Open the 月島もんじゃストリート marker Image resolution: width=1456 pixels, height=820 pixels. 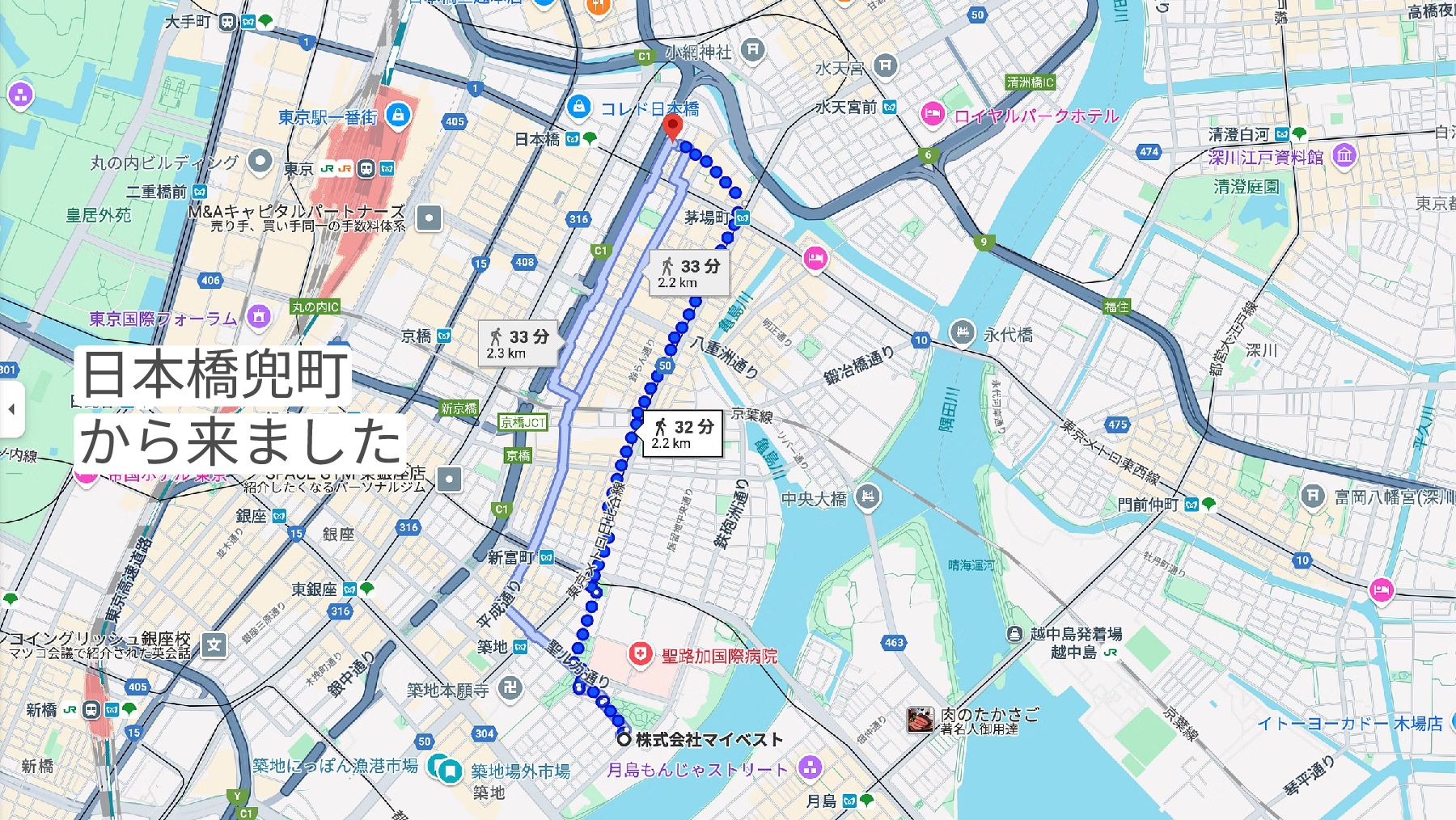pos(810,768)
